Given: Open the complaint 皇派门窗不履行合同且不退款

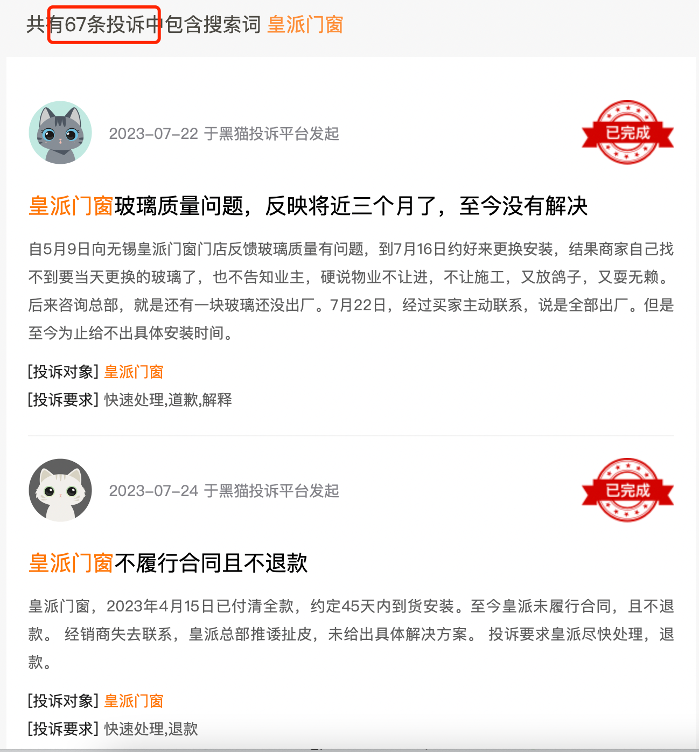Looking at the screenshot, I should tap(168, 563).
